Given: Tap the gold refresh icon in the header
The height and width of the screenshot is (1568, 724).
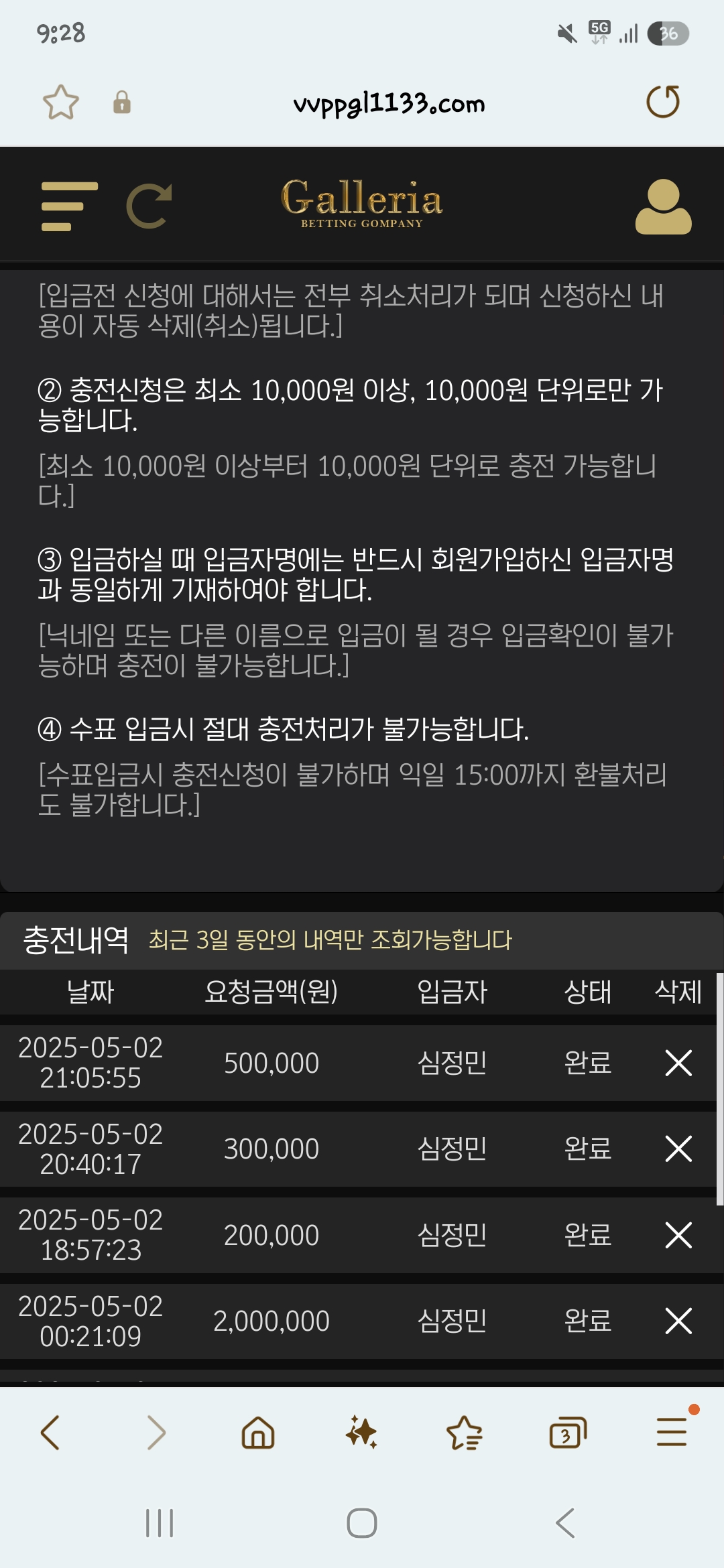Looking at the screenshot, I should pos(149,206).
